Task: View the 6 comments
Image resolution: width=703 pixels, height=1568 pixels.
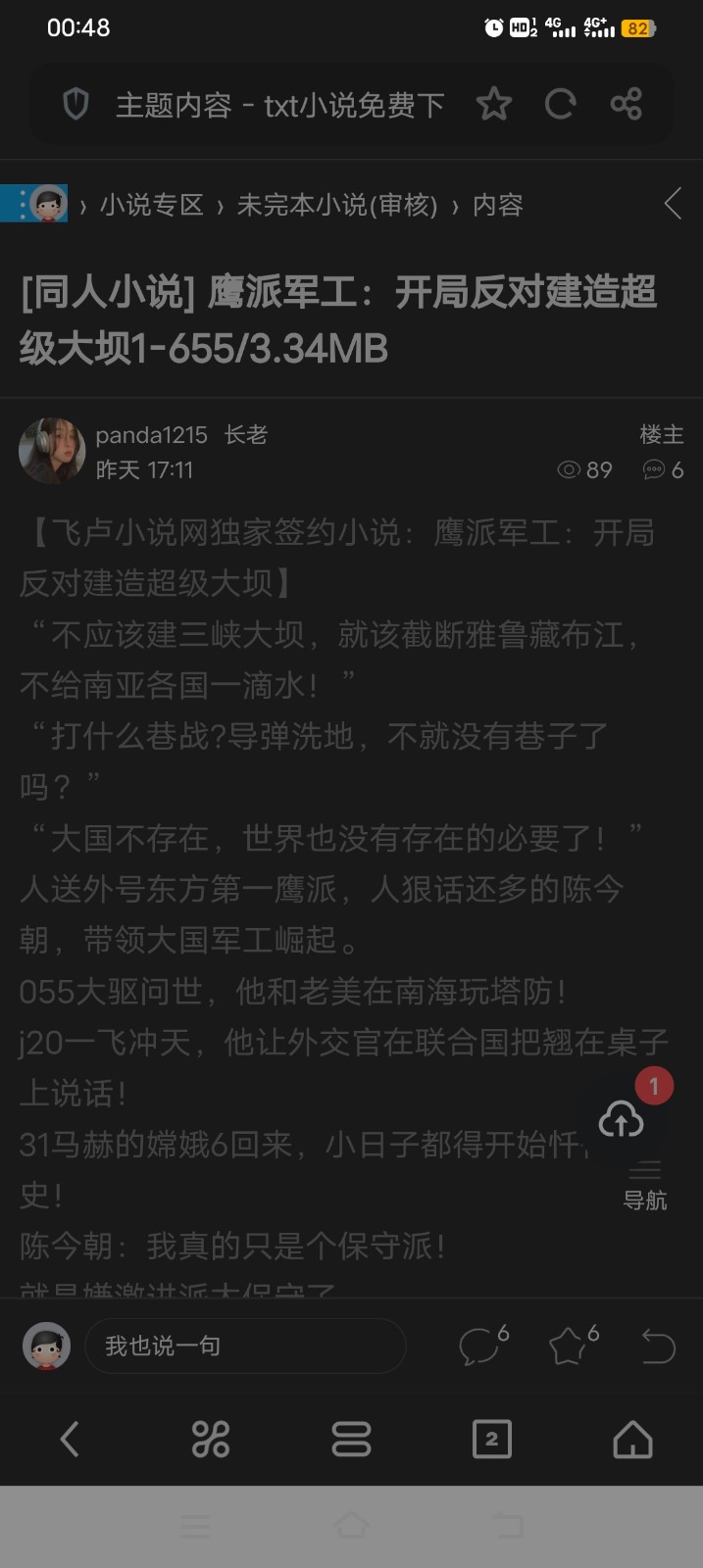Action: (x=480, y=1346)
